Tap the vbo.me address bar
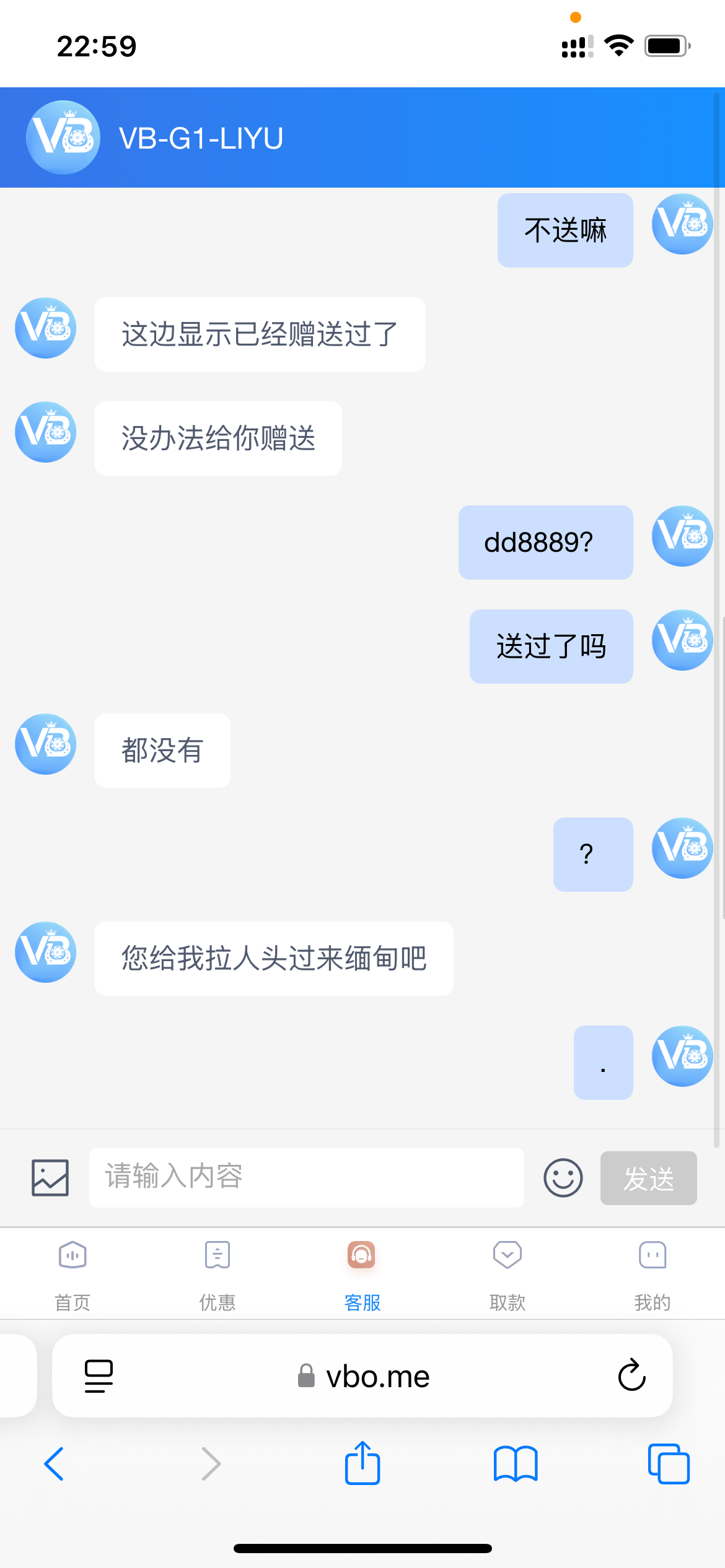The image size is (725, 1568). (366, 1377)
